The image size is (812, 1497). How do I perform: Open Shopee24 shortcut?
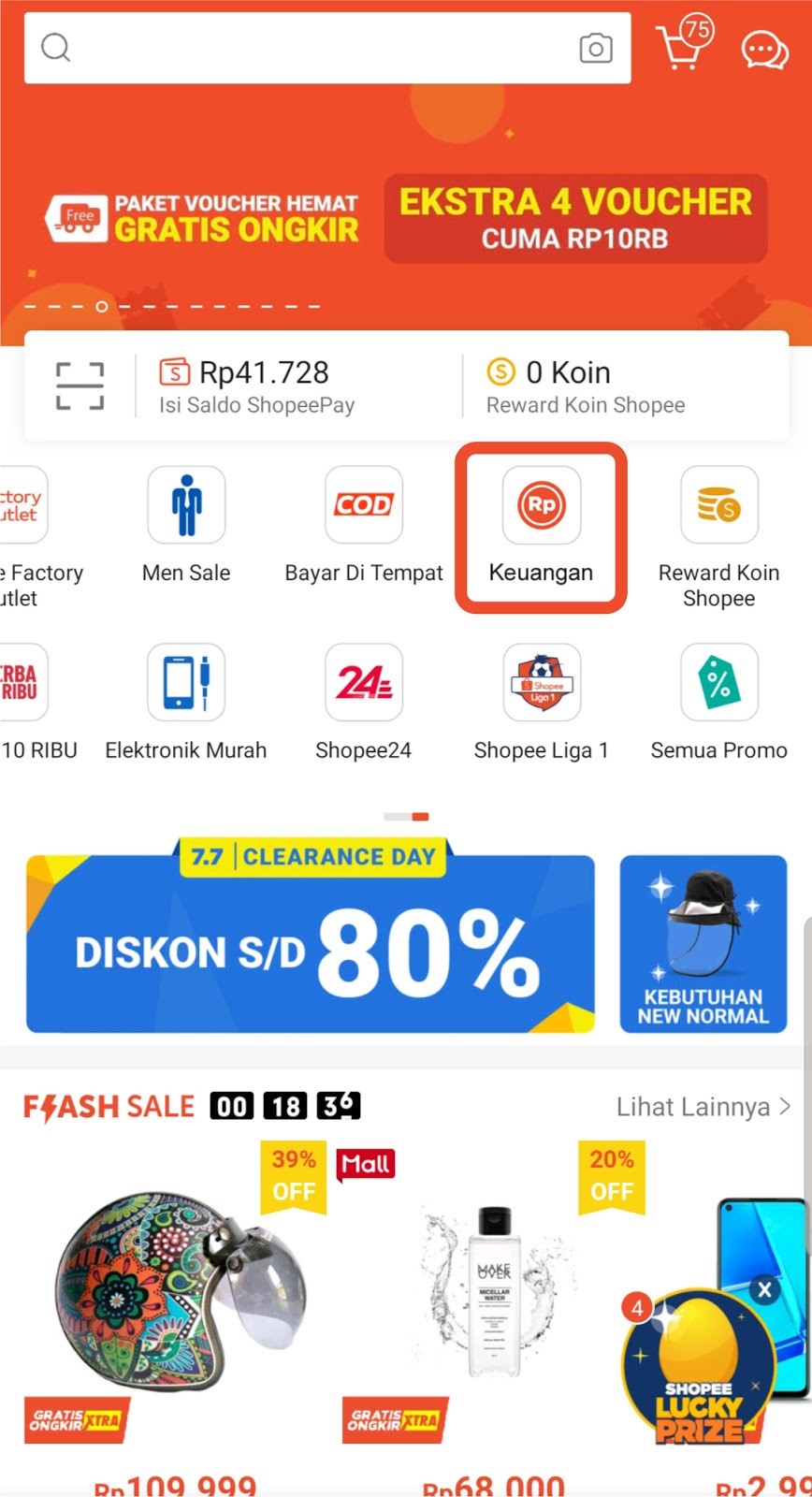(x=363, y=702)
